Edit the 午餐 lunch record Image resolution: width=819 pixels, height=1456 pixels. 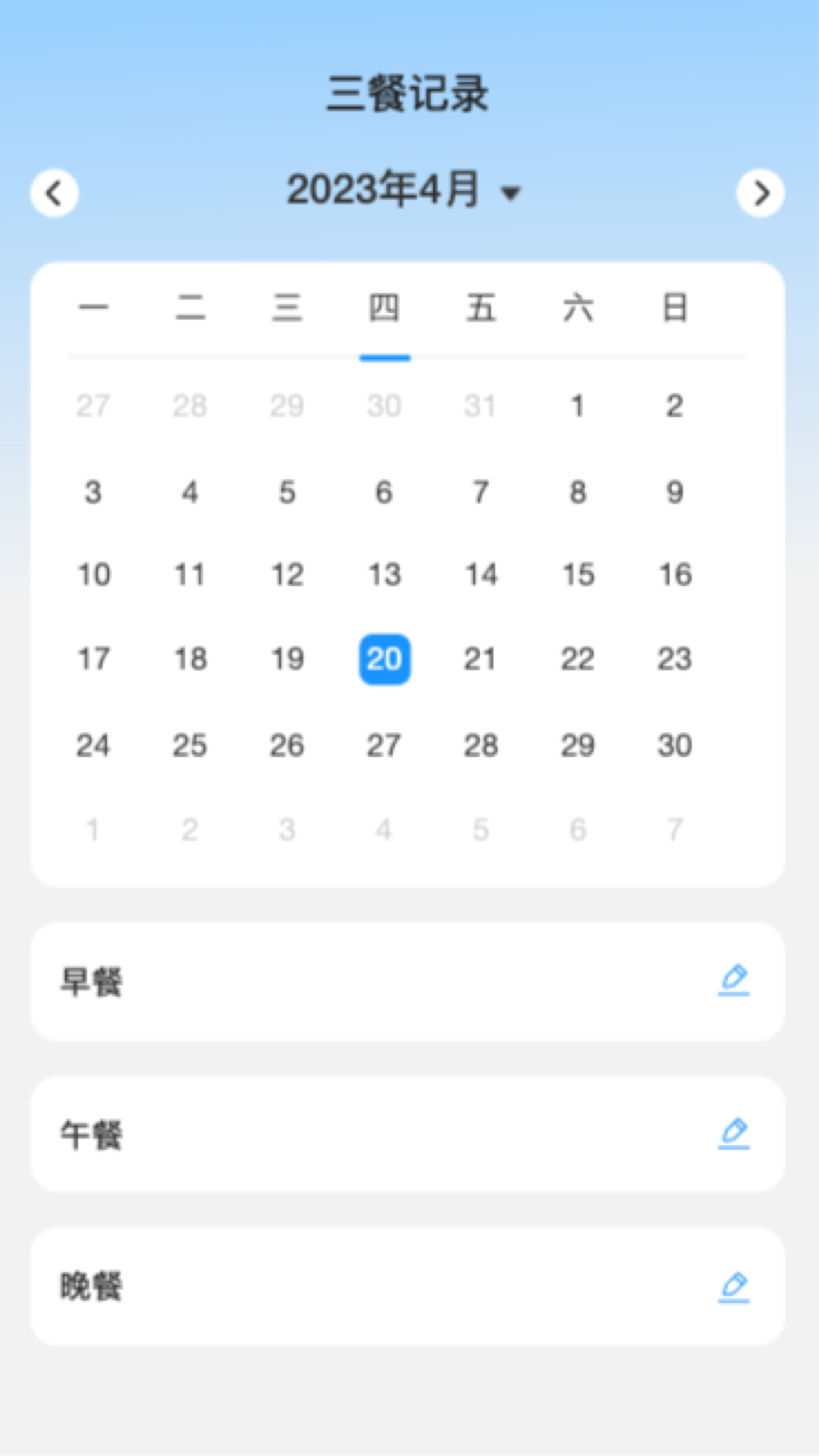pyautogui.click(x=733, y=1134)
